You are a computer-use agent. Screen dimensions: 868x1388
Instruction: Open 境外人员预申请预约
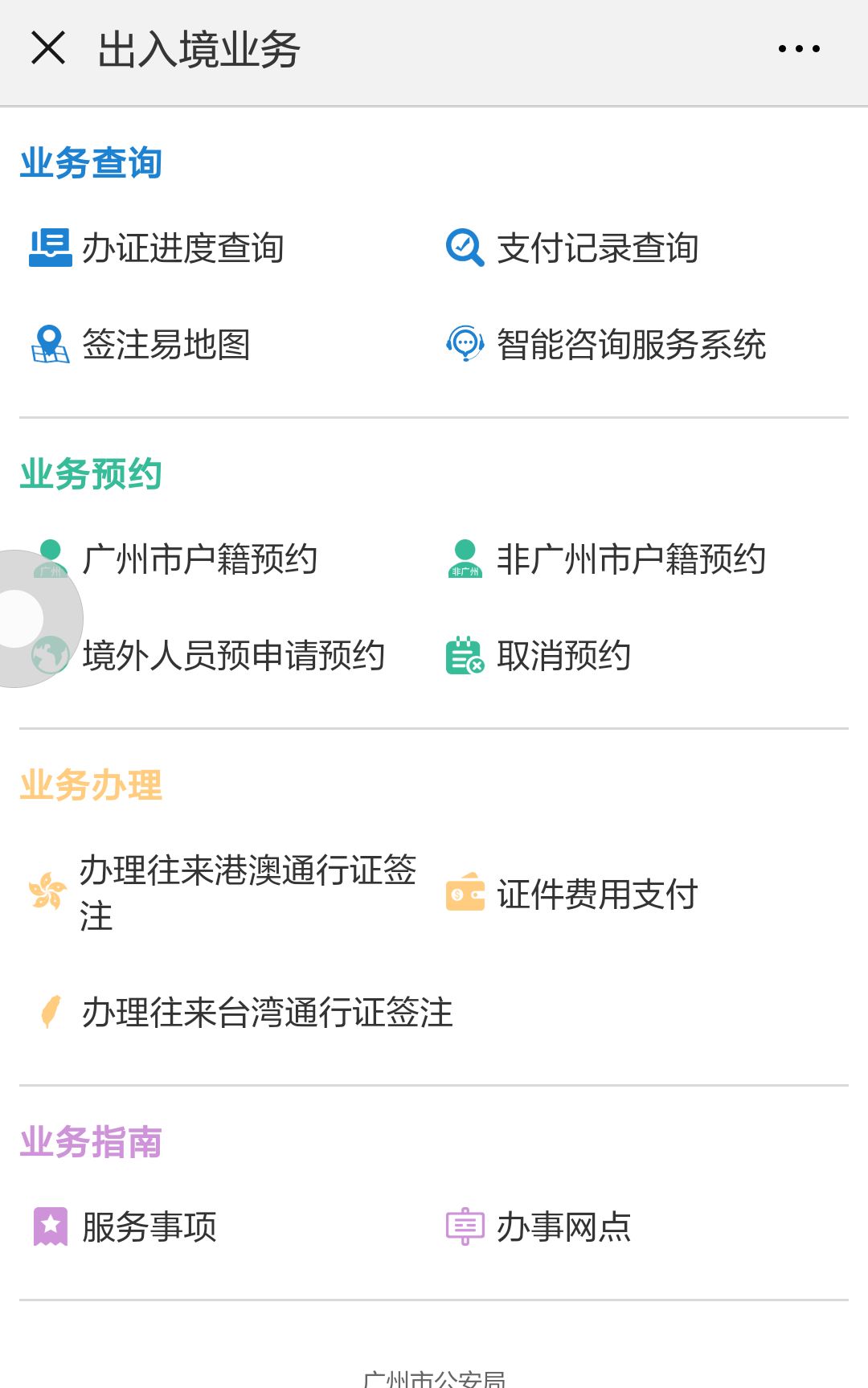(233, 655)
